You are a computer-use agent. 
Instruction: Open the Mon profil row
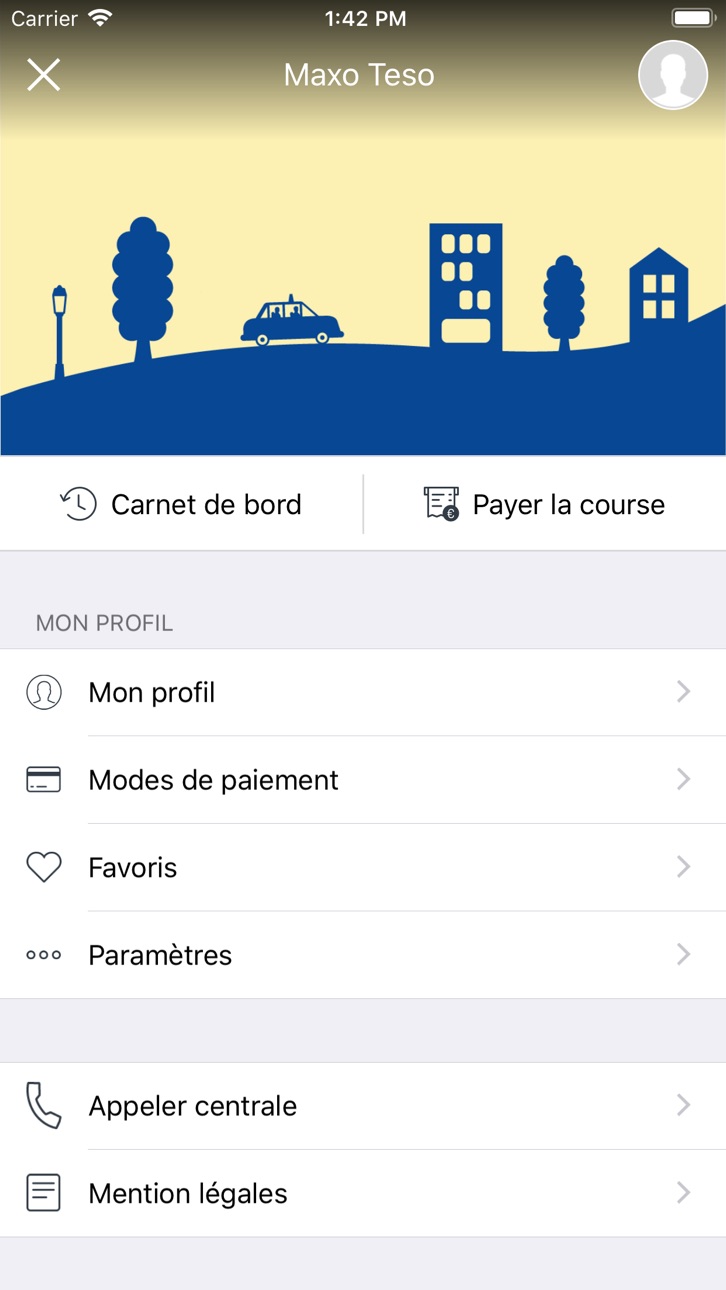click(x=363, y=692)
